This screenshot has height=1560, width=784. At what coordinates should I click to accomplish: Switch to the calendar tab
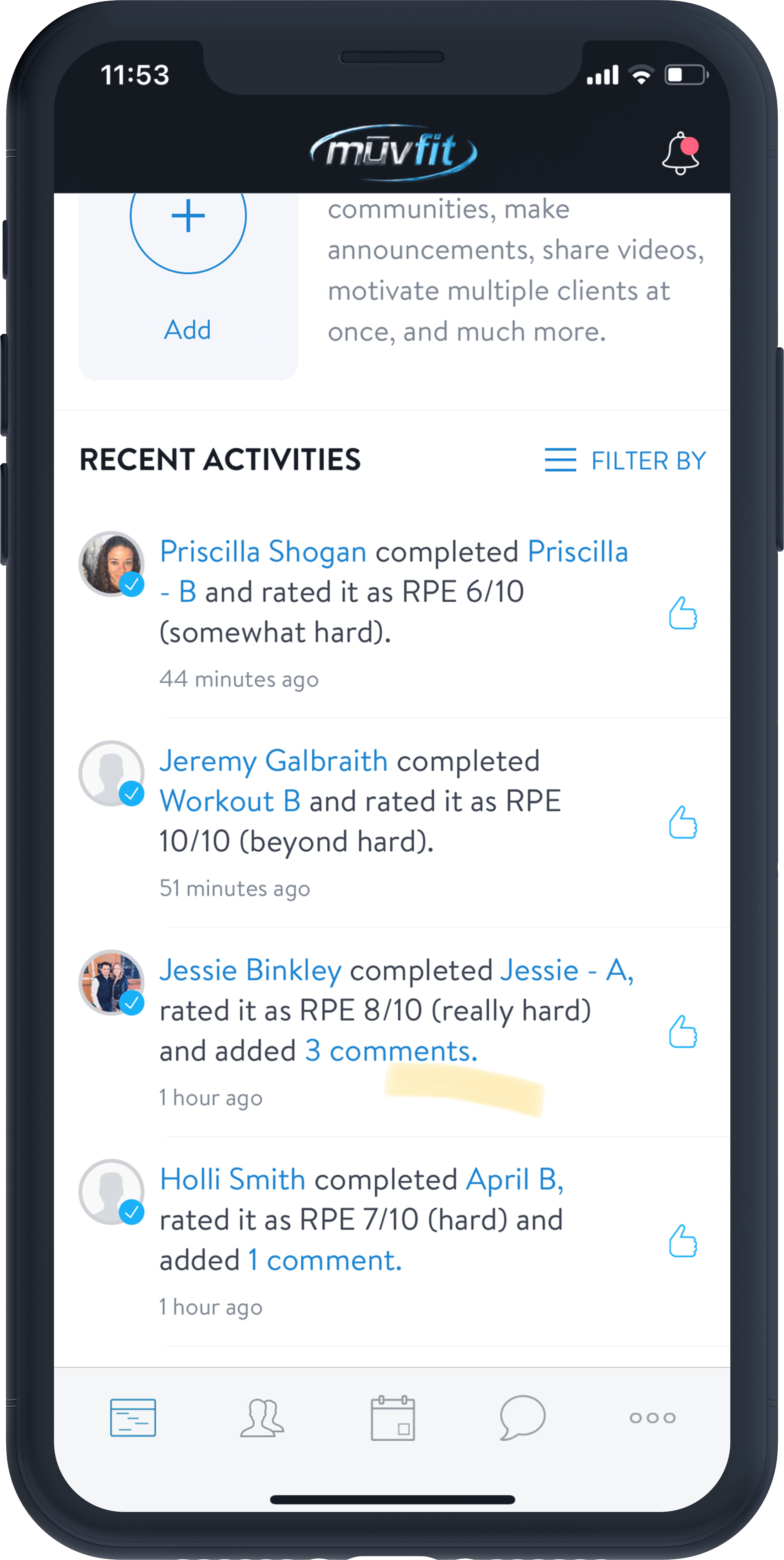[x=393, y=1418]
